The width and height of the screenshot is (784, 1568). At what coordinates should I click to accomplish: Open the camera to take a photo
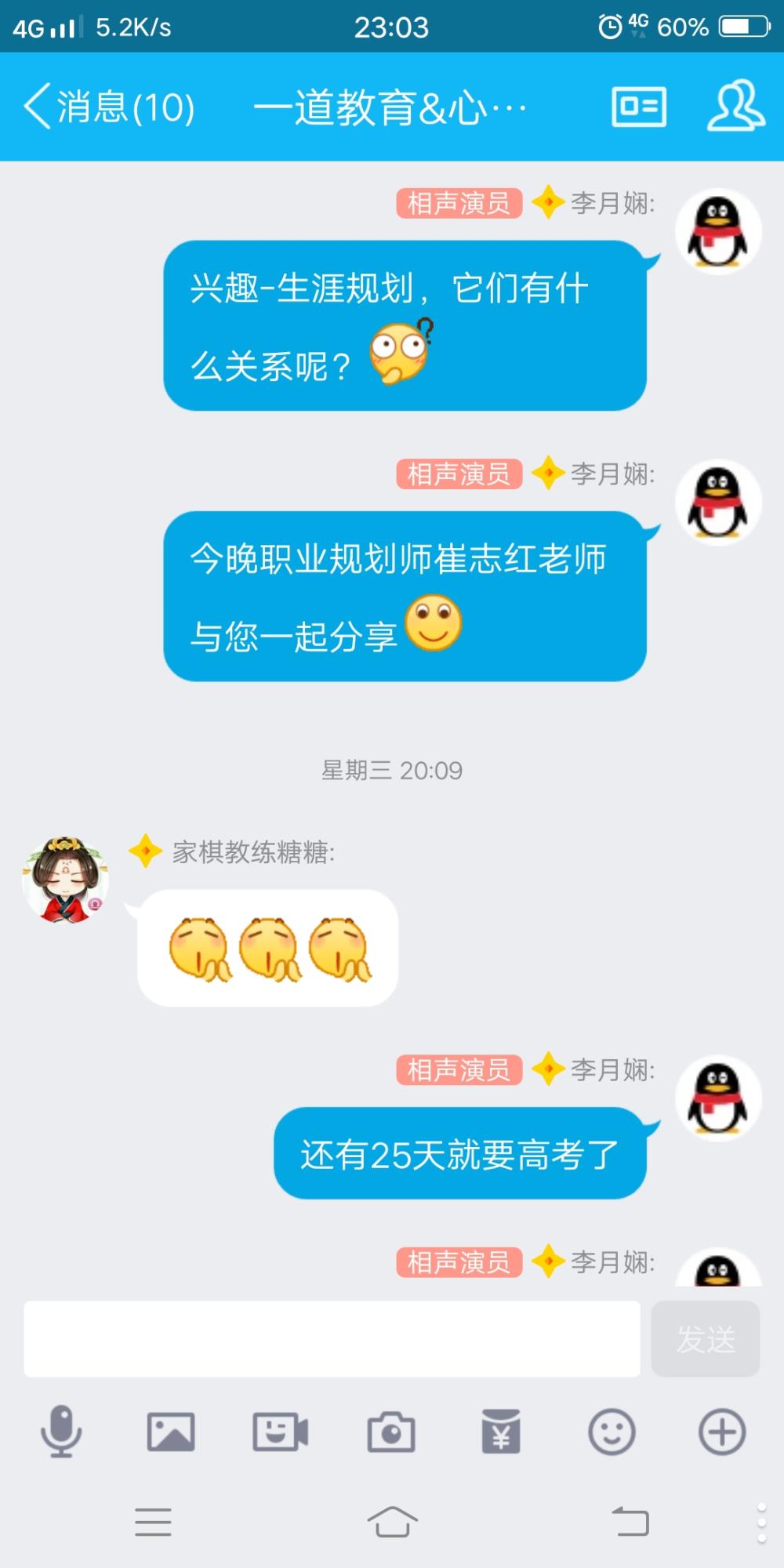391,1432
